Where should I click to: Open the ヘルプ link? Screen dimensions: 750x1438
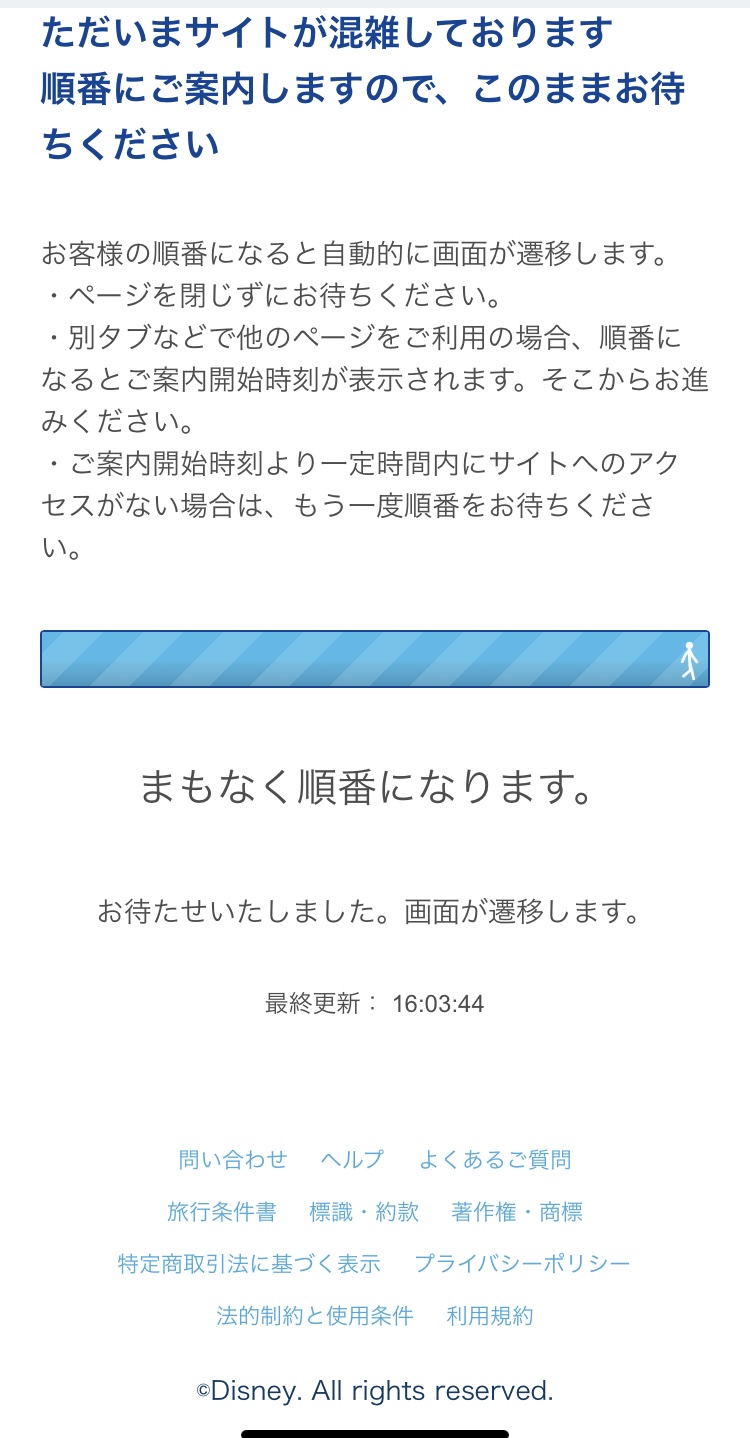(352, 1160)
